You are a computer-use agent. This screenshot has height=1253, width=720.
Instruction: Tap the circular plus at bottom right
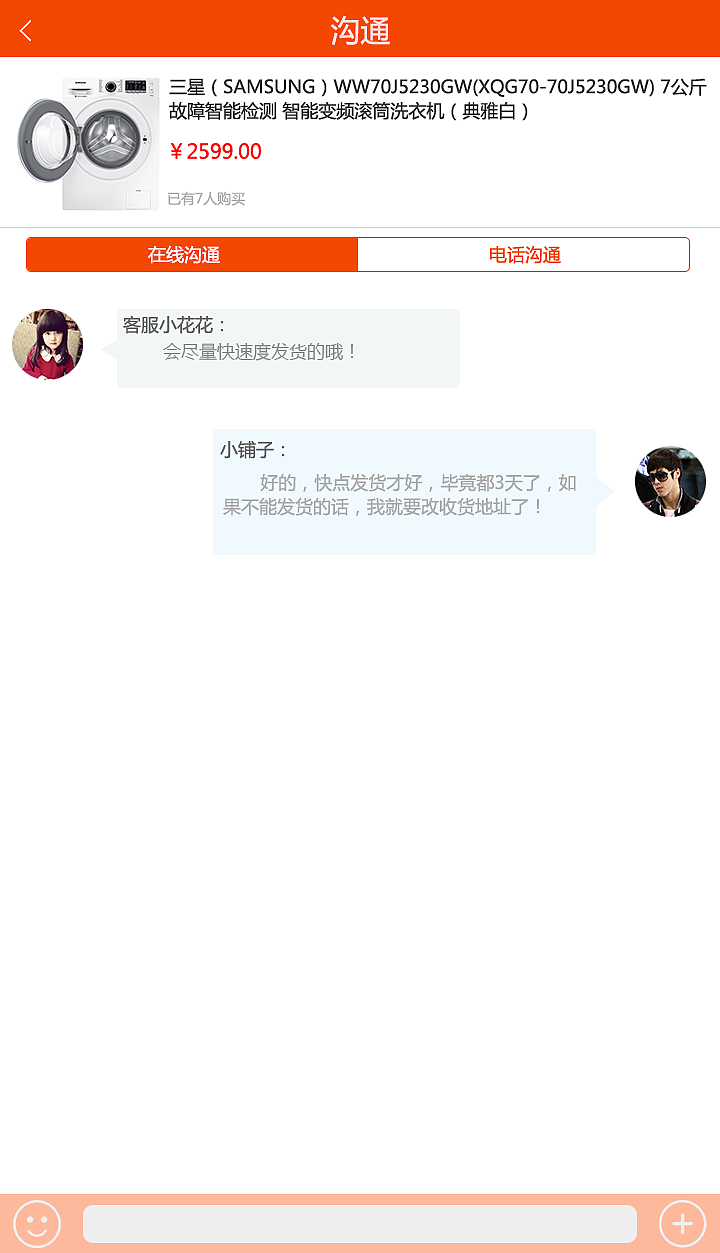coord(681,1223)
